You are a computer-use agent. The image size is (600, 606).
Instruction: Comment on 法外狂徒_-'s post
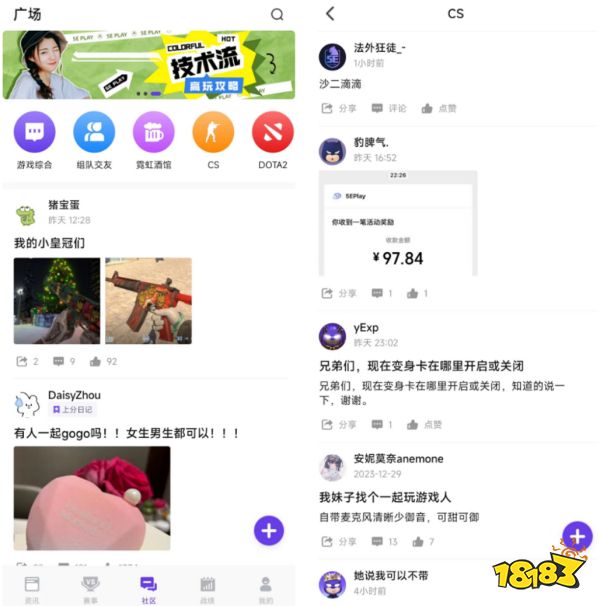point(389,108)
